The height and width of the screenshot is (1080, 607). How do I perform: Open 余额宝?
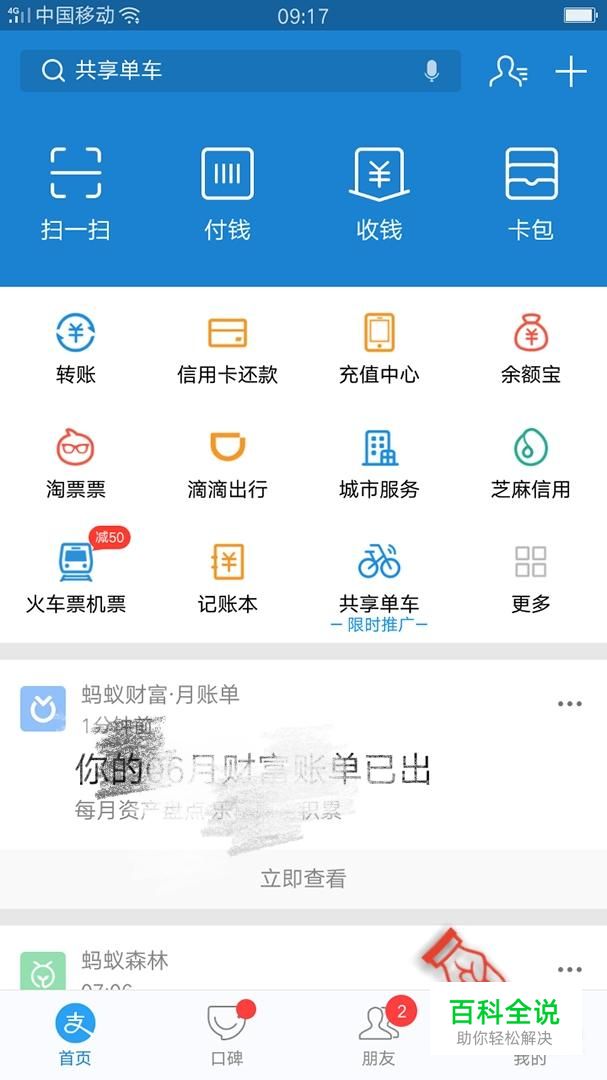click(531, 349)
